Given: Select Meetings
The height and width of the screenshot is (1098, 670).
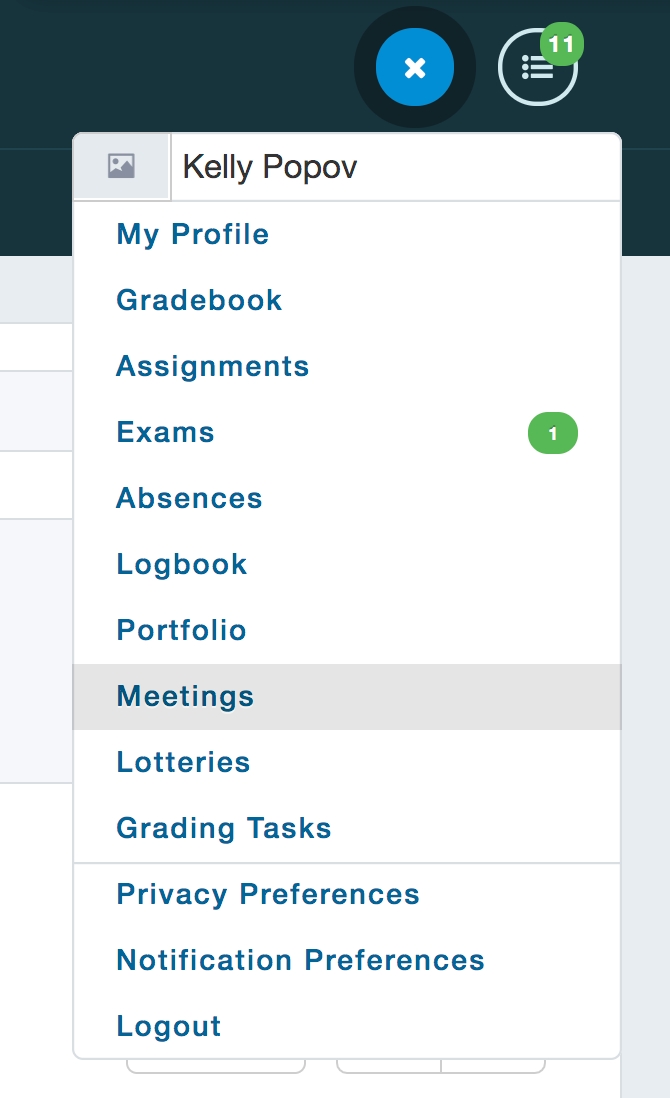Looking at the screenshot, I should (185, 697).
